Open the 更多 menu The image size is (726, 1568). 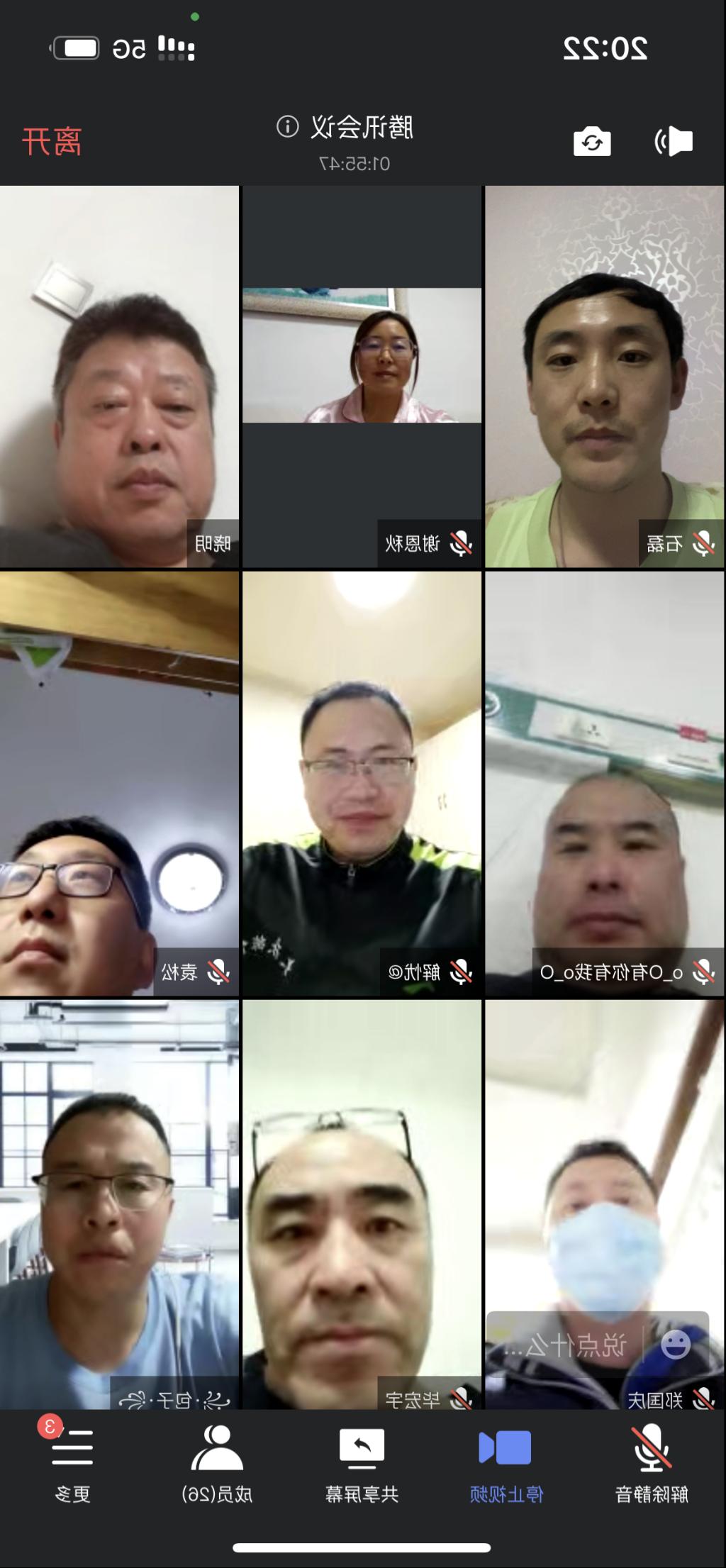coord(72,1464)
